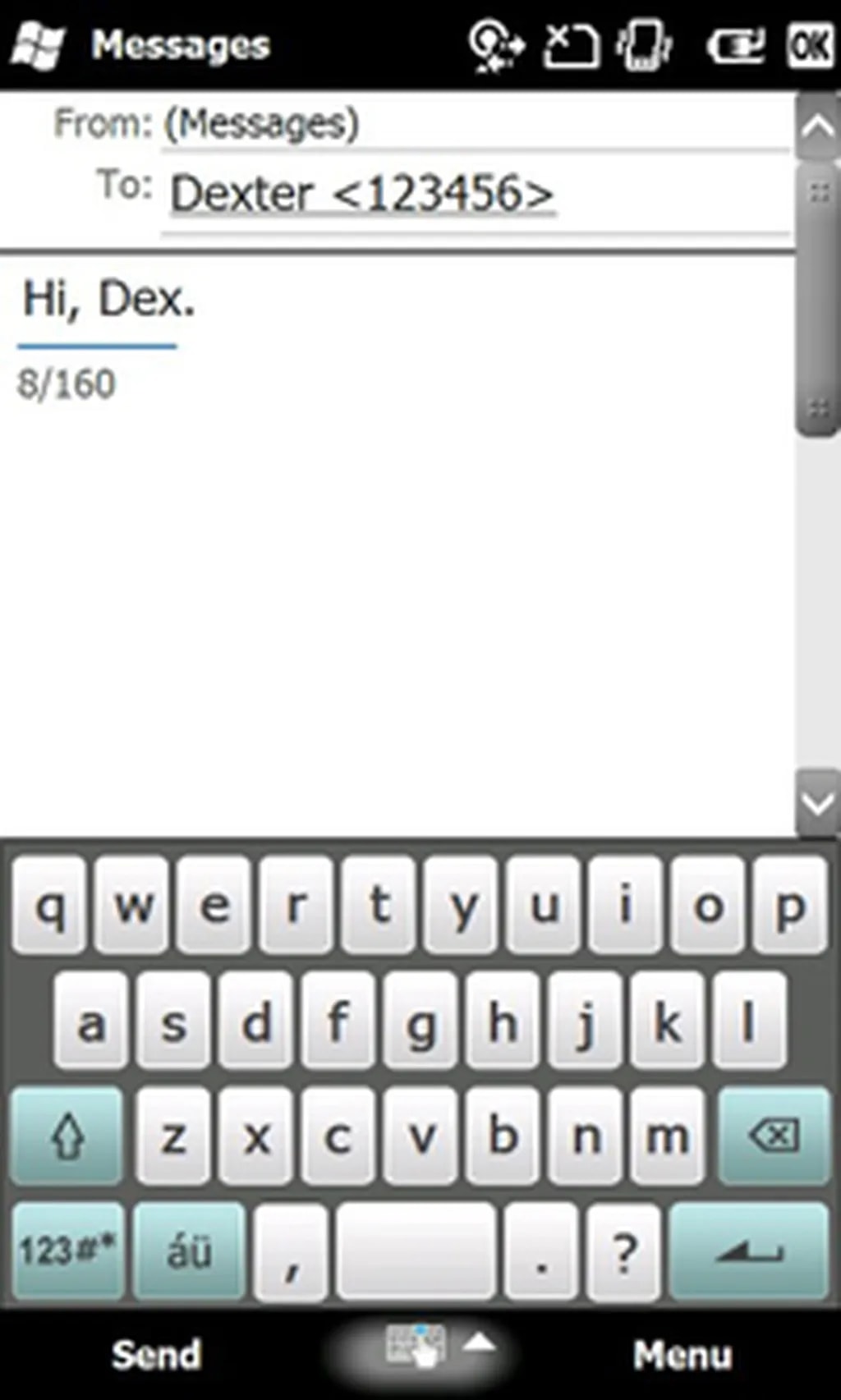This screenshot has width=841, height=1400.
Task: Open the Windows Start menu
Action: coord(38,46)
